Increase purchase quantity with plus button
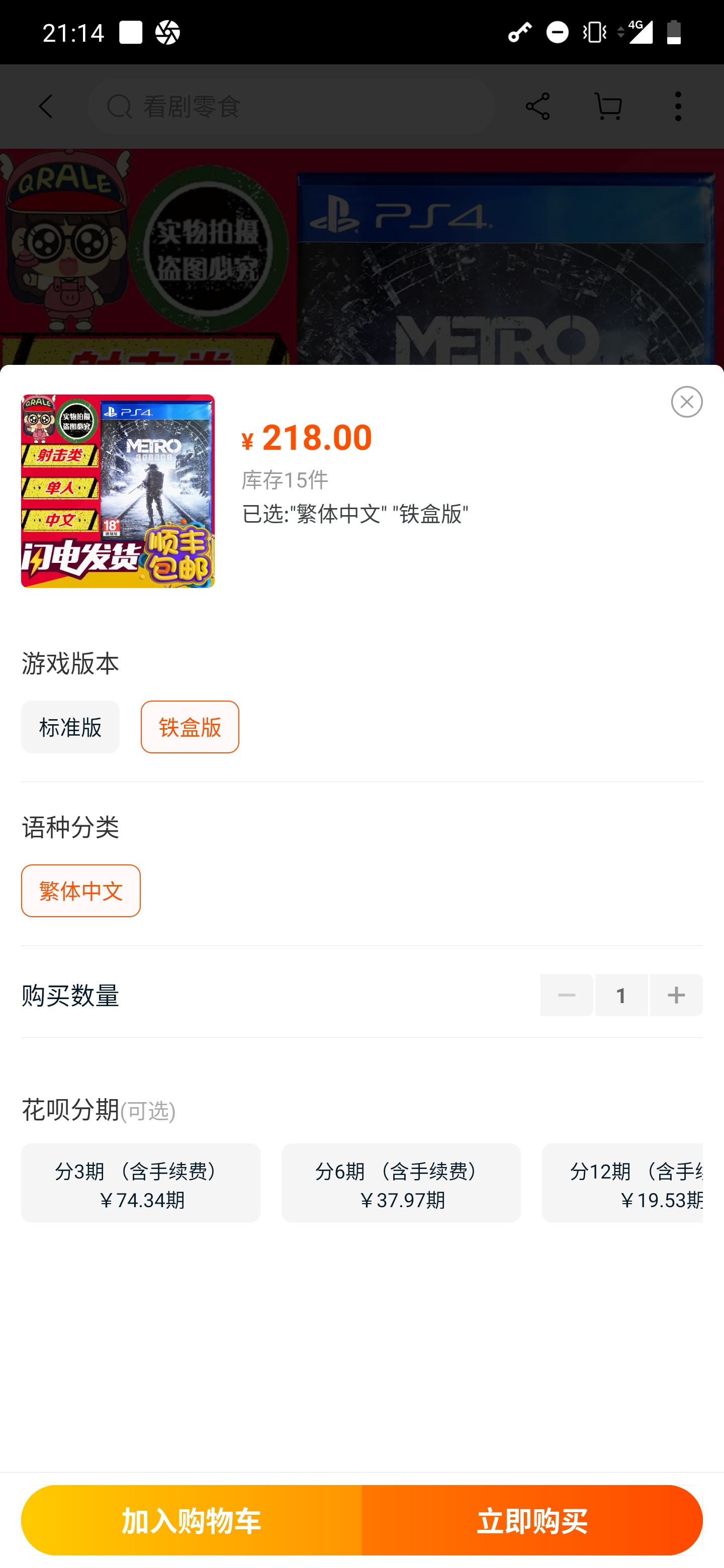 [675, 995]
